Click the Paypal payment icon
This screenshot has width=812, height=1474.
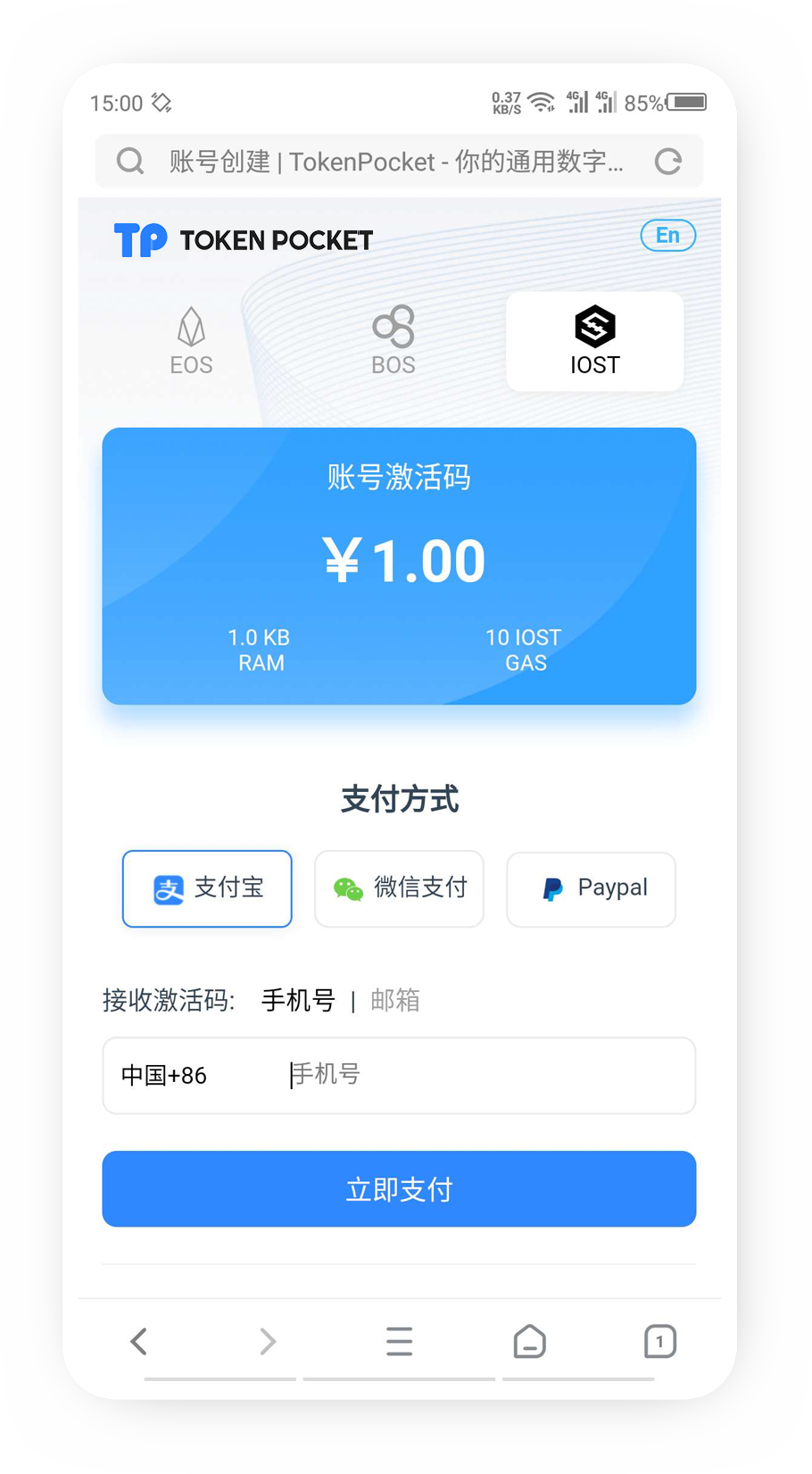click(x=553, y=888)
